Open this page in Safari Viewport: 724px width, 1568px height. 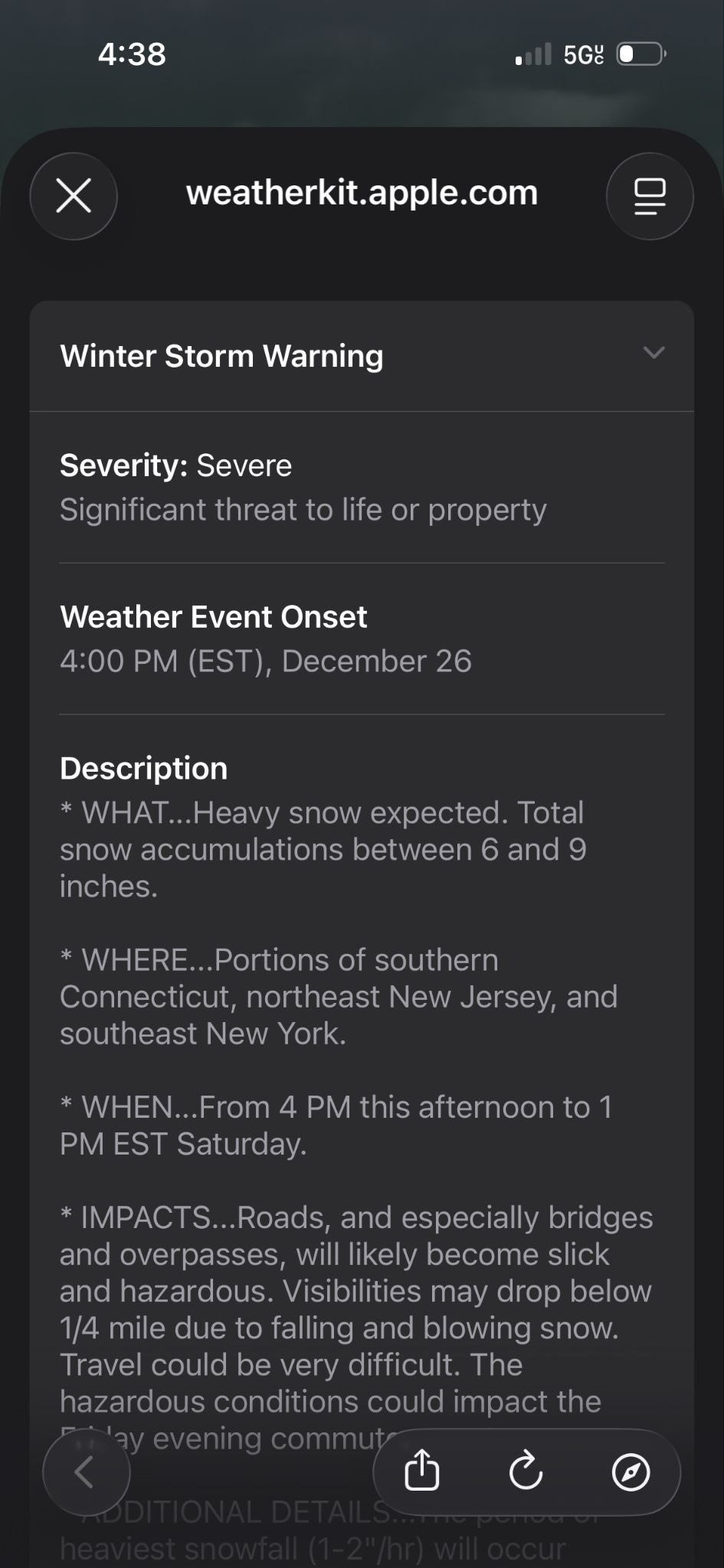(x=631, y=1472)
